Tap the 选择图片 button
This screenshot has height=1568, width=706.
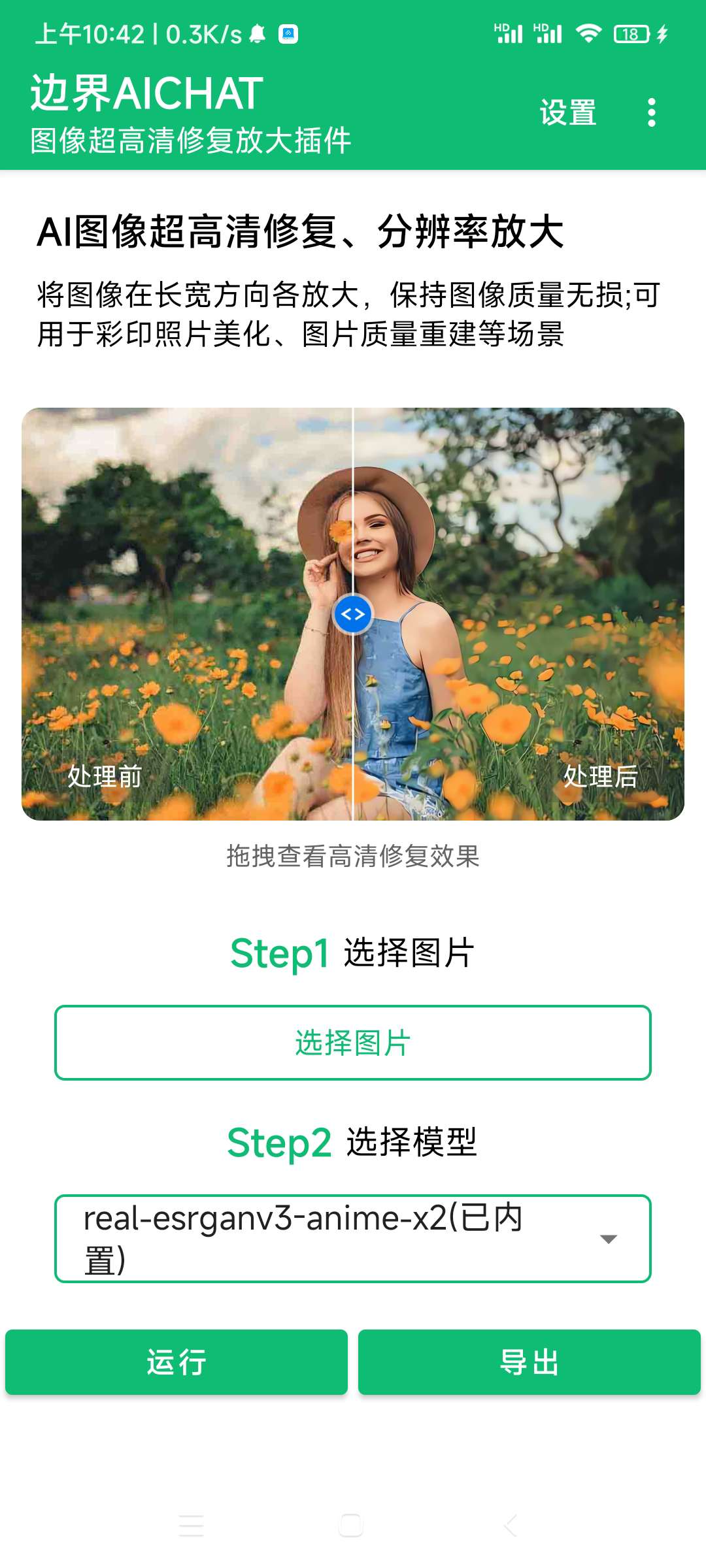pos(353,1043)
